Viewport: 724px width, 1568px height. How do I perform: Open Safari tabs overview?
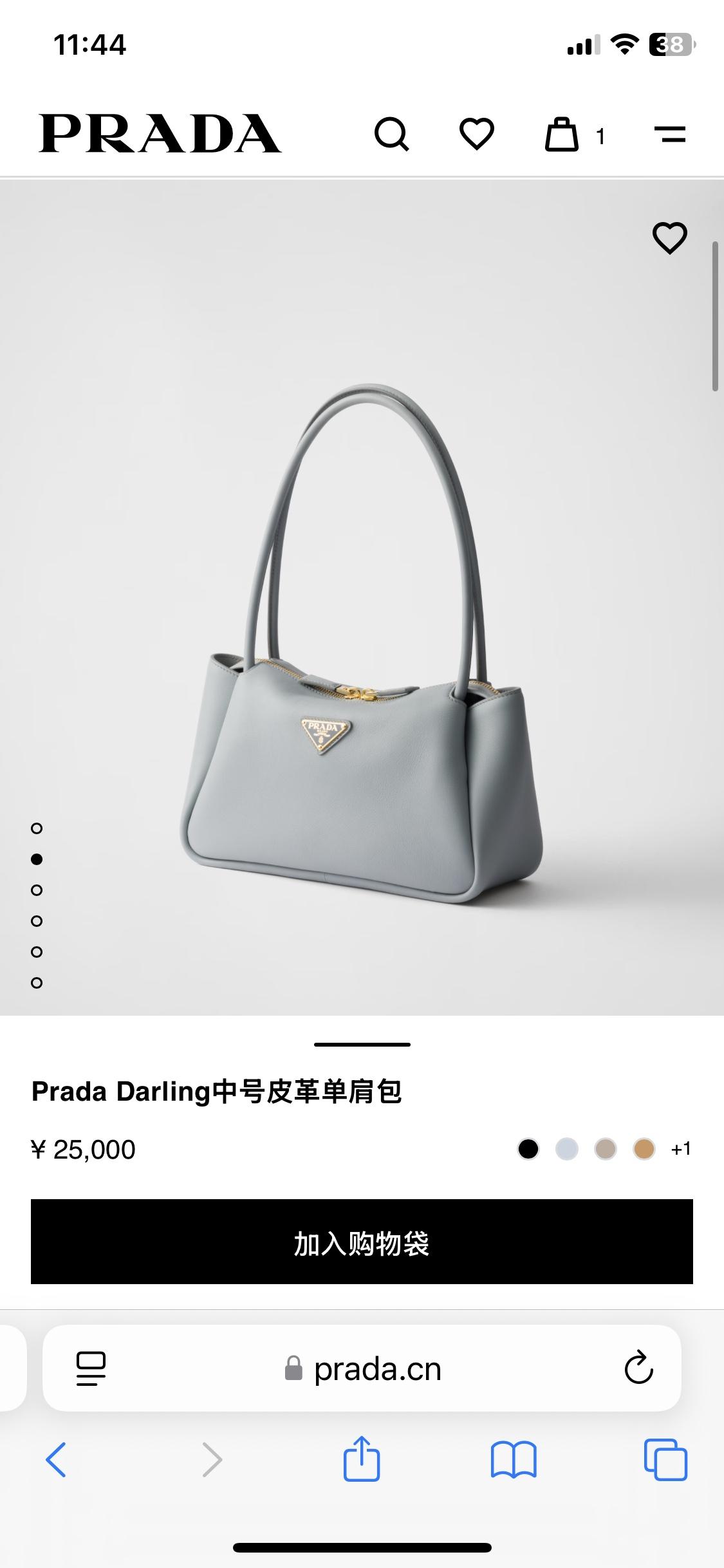coord(665,1459)
